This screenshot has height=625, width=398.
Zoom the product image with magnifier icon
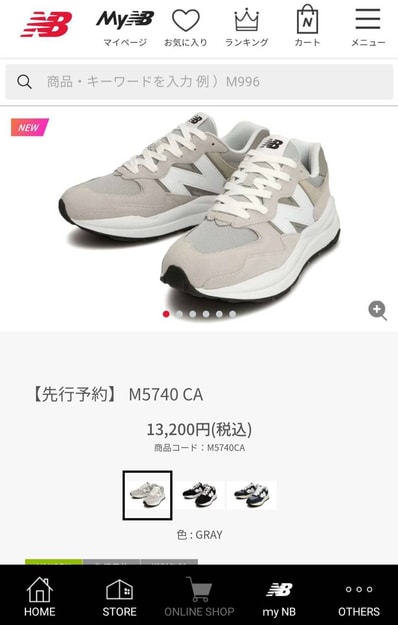[377, 311]
